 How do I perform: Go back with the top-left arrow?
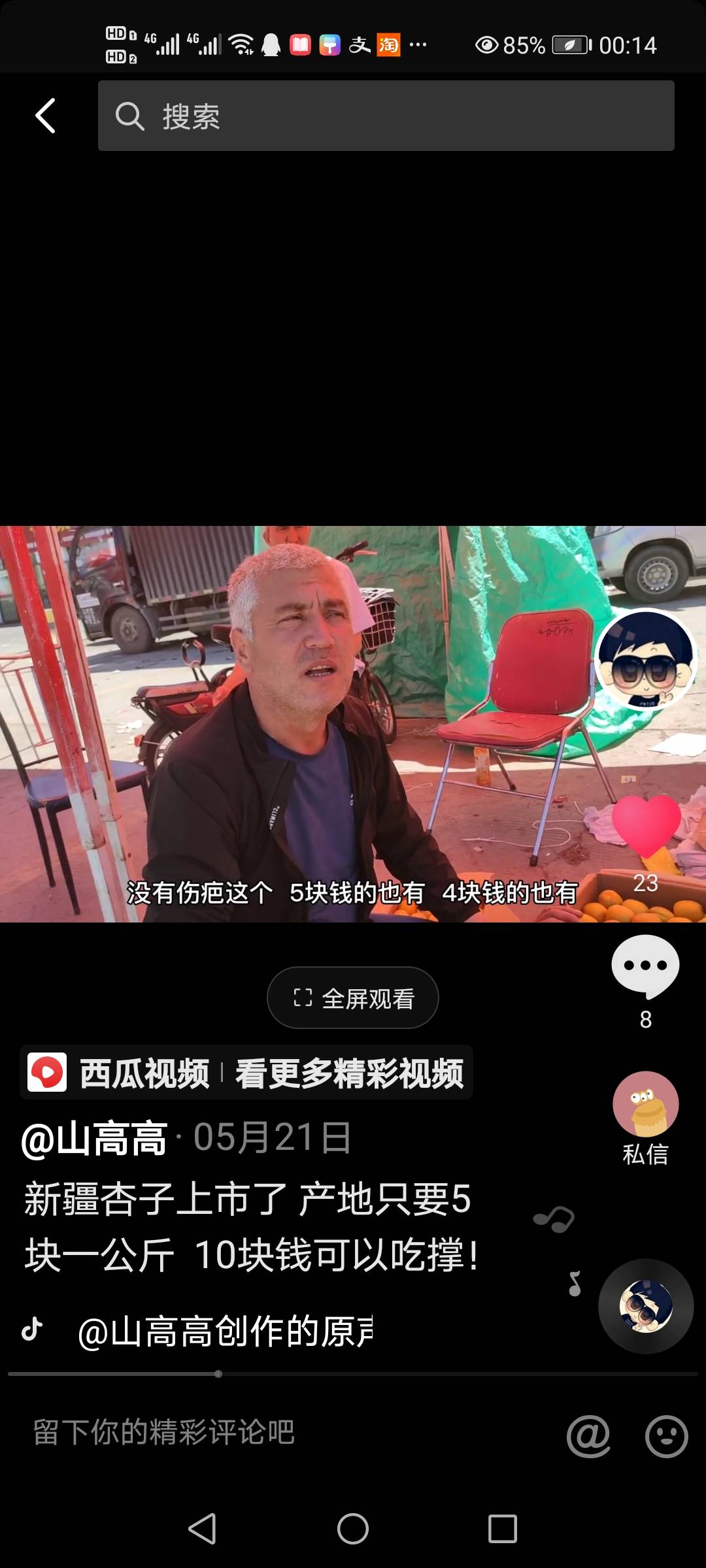pyautogui.click(x=45, y=116)
